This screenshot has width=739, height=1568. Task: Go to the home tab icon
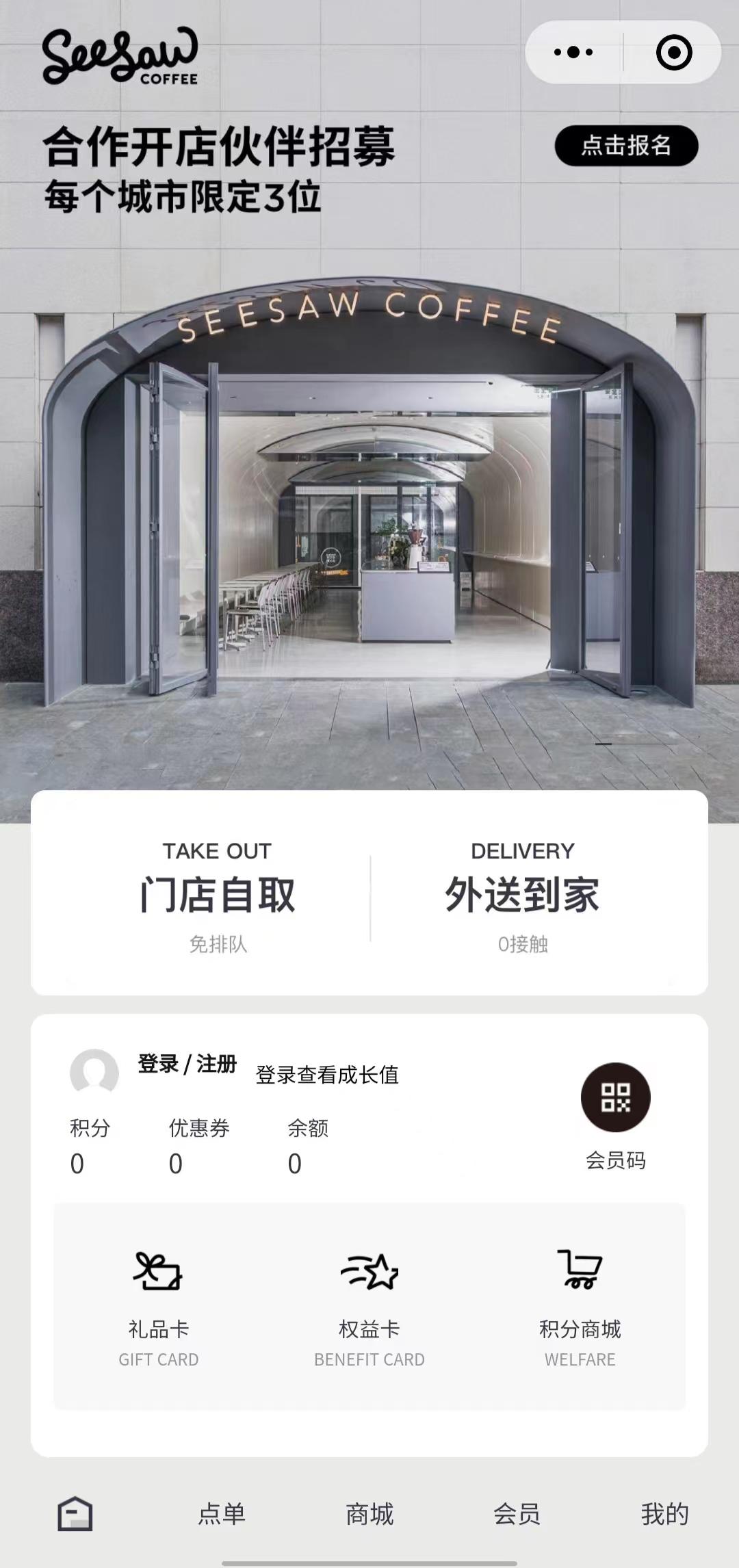tap(75, 1513)
